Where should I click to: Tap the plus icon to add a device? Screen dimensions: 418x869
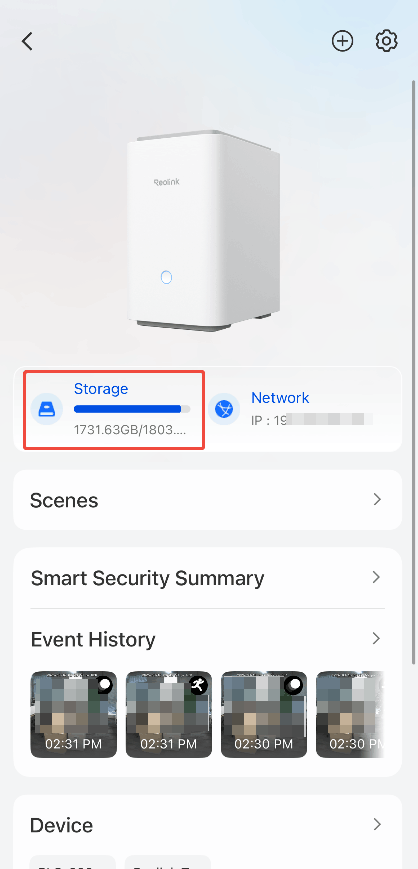[343, 41]
